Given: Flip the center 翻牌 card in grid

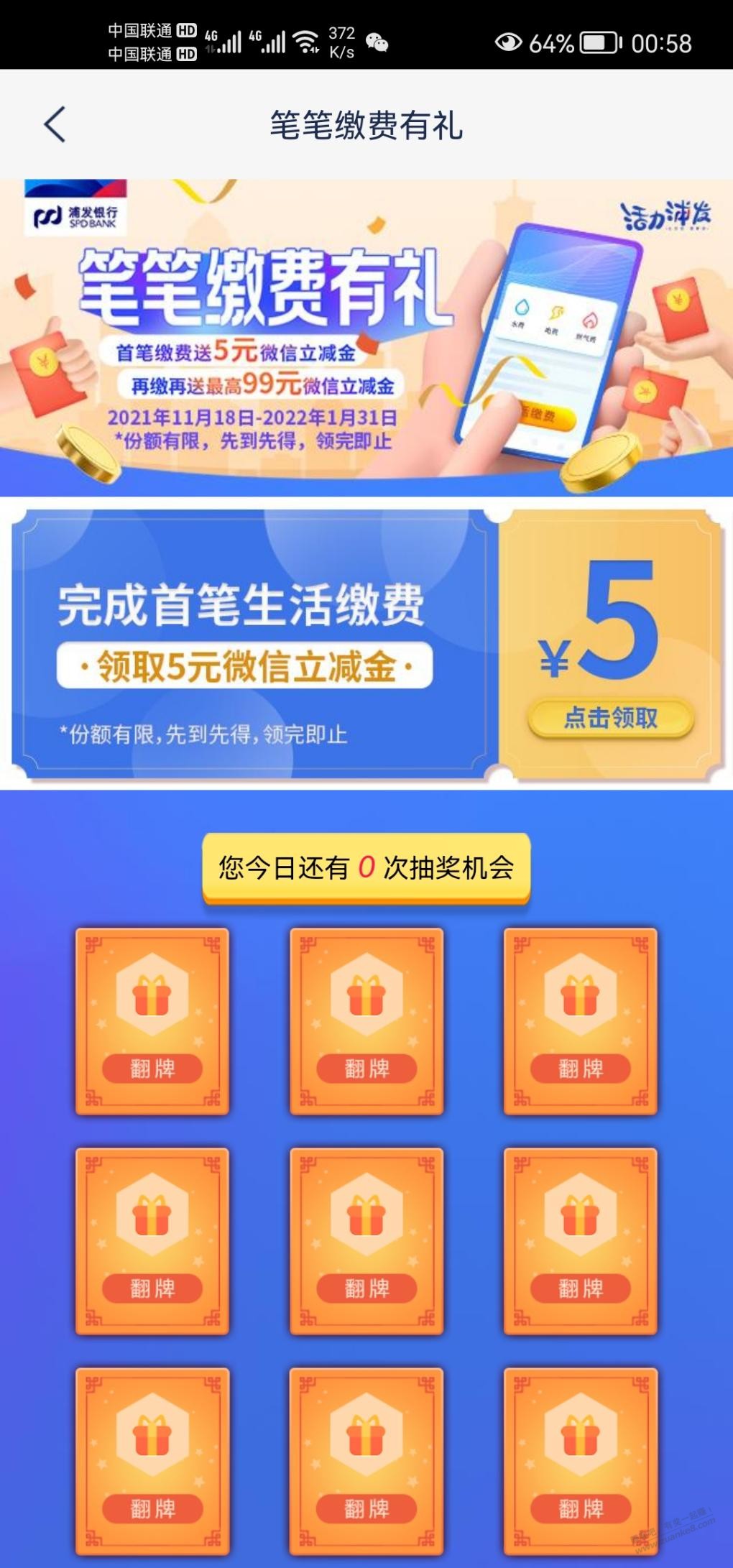Looking at the screenshot, I should coord(366,1241).
